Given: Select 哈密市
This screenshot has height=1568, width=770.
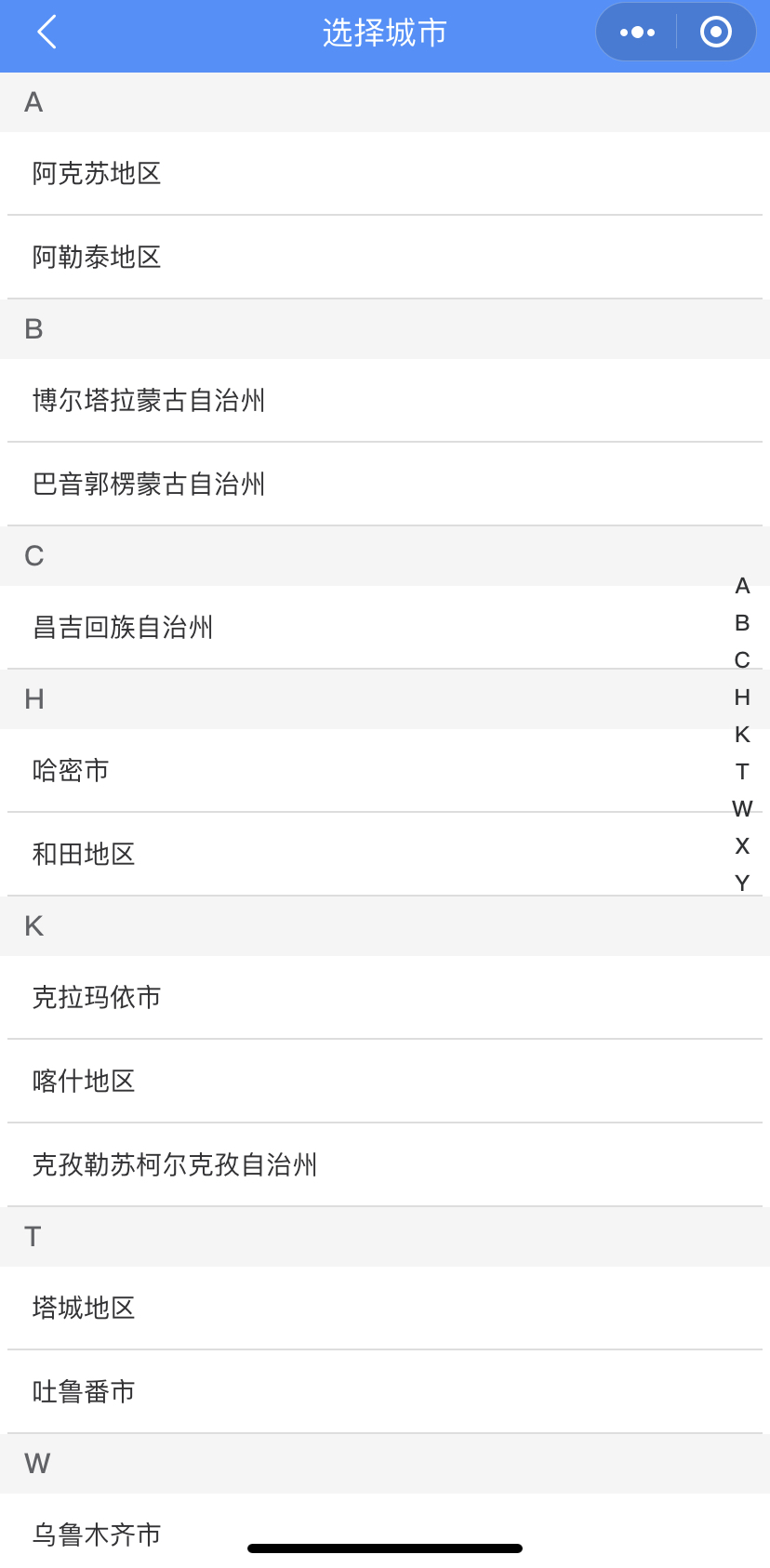Looking at the screenshot, I should click(385, 771).
